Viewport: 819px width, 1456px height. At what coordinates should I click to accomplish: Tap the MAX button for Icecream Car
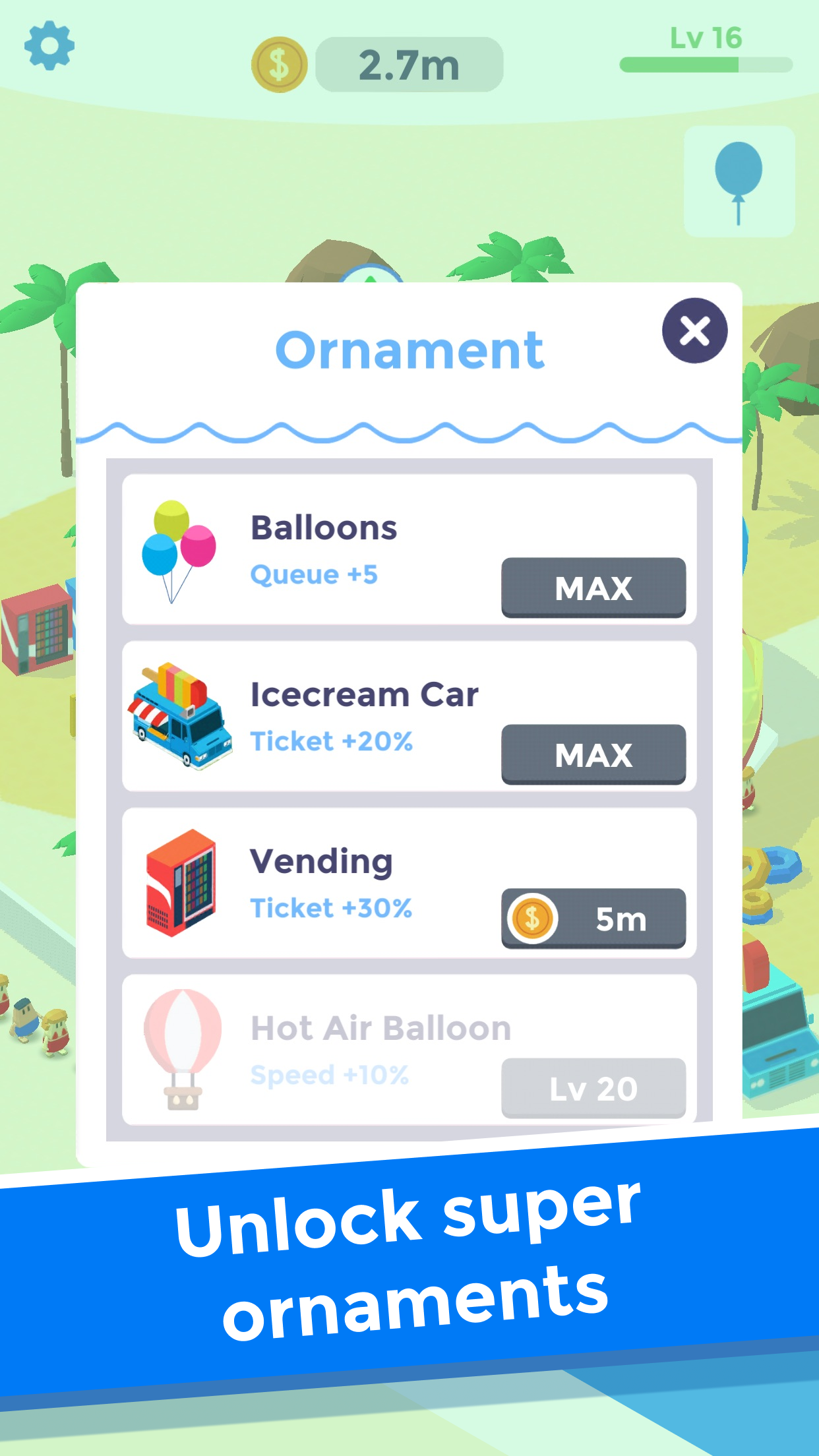(593, 754)
